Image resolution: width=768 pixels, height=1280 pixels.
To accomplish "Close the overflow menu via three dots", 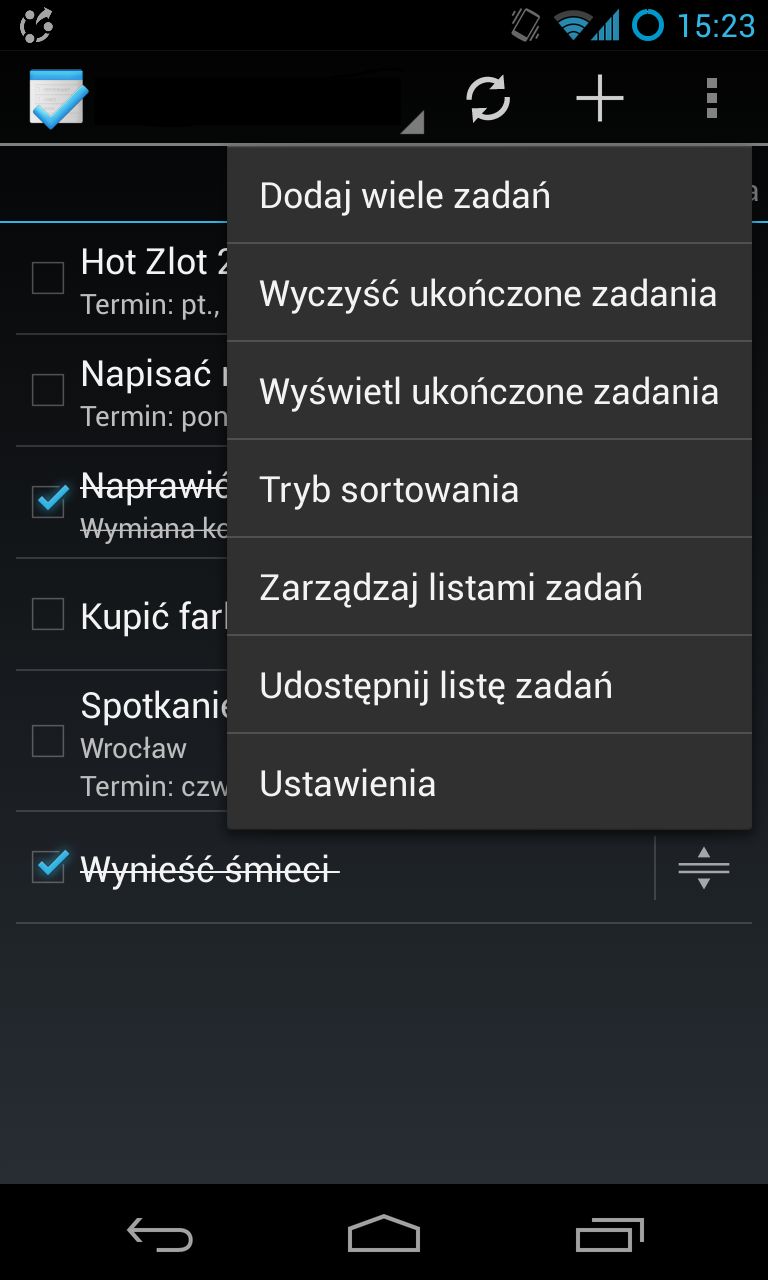I will 712,99.
